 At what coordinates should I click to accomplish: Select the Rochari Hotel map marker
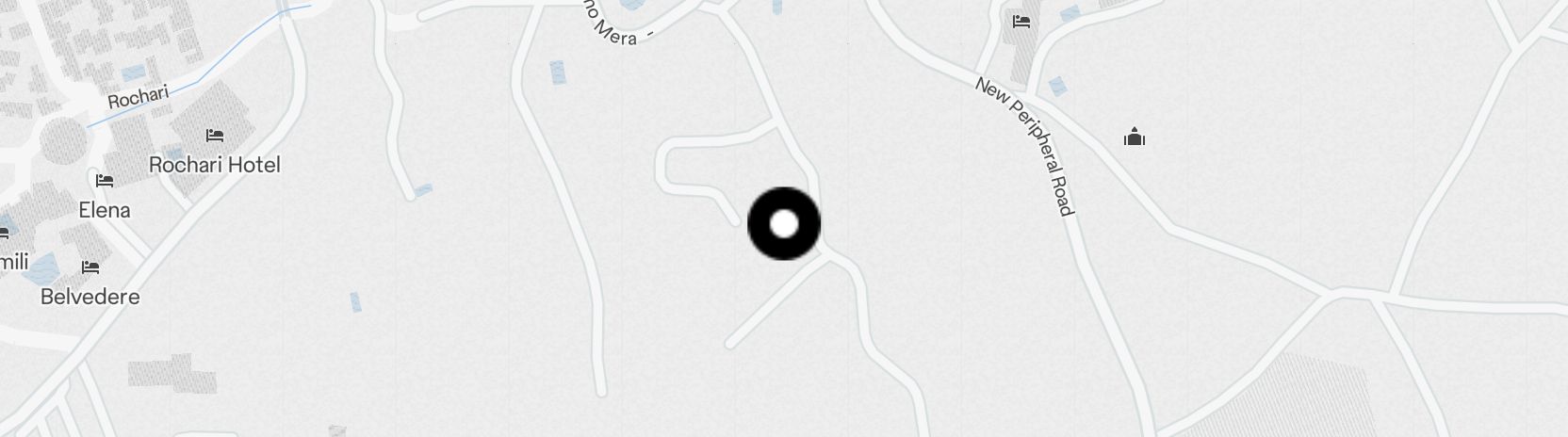point(215,137)
